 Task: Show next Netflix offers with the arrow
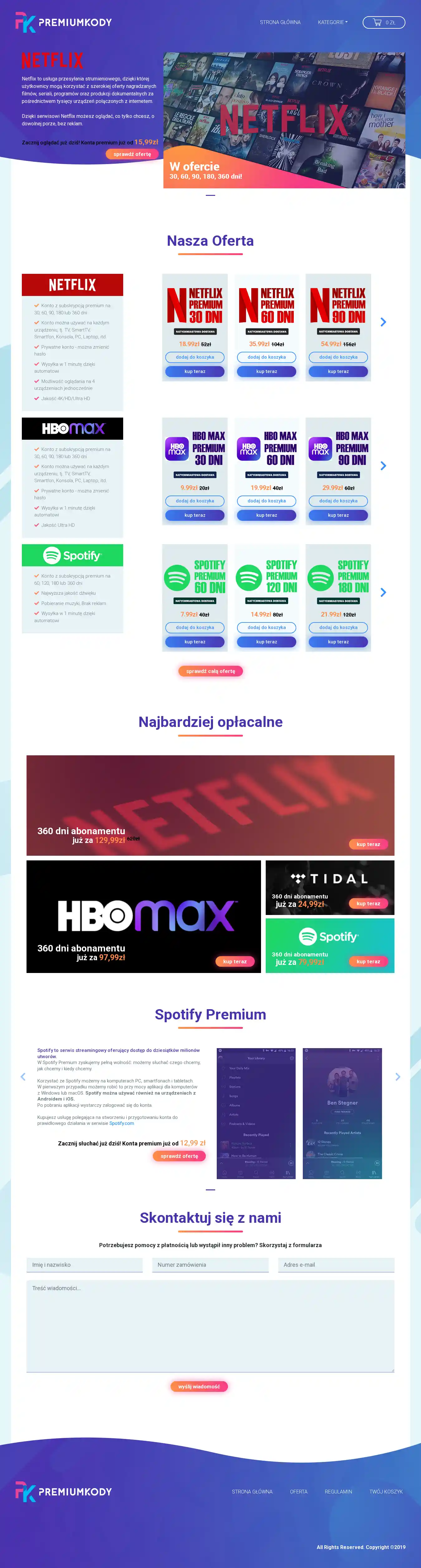coord(383,322)
